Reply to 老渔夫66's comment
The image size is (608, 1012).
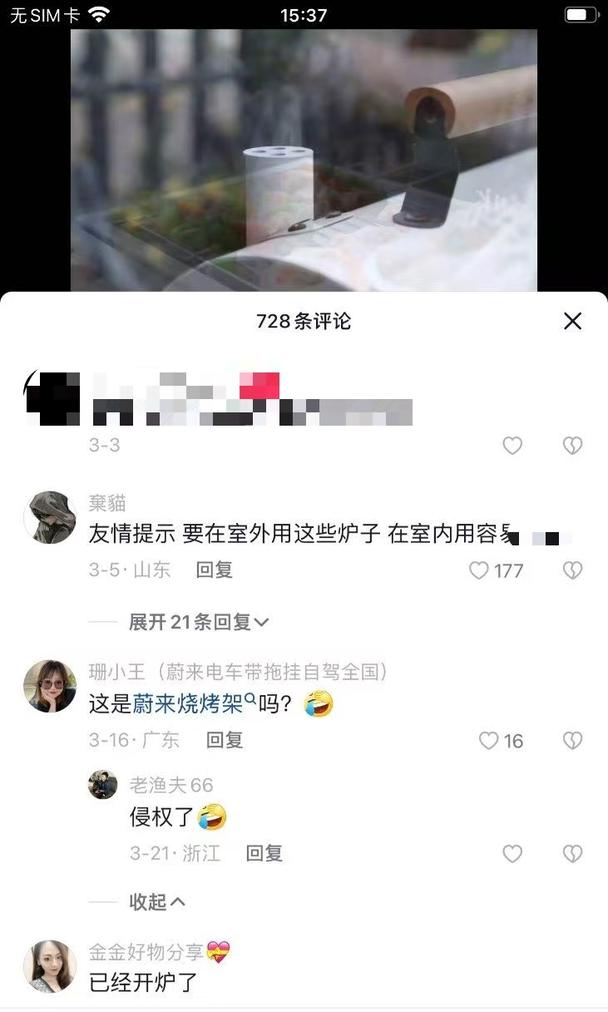coord(264,853)
